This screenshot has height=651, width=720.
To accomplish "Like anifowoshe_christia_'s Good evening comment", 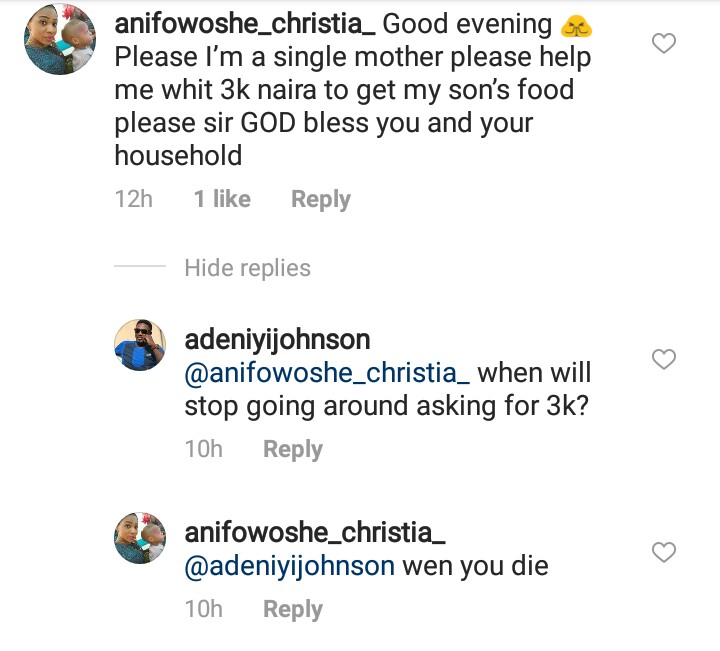I will point(664,43).
